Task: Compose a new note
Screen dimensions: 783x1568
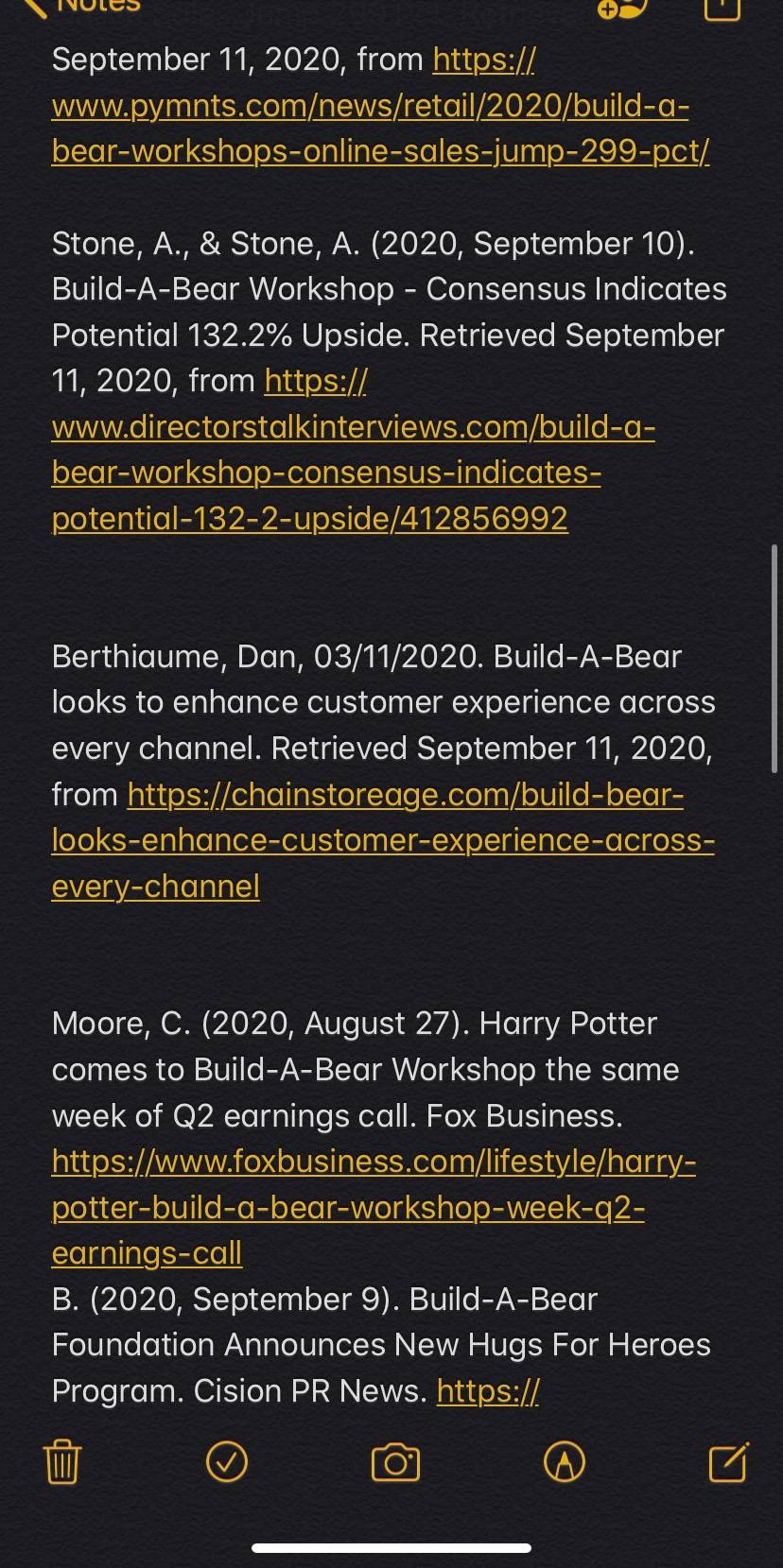Action: [x=729, y=1461]
